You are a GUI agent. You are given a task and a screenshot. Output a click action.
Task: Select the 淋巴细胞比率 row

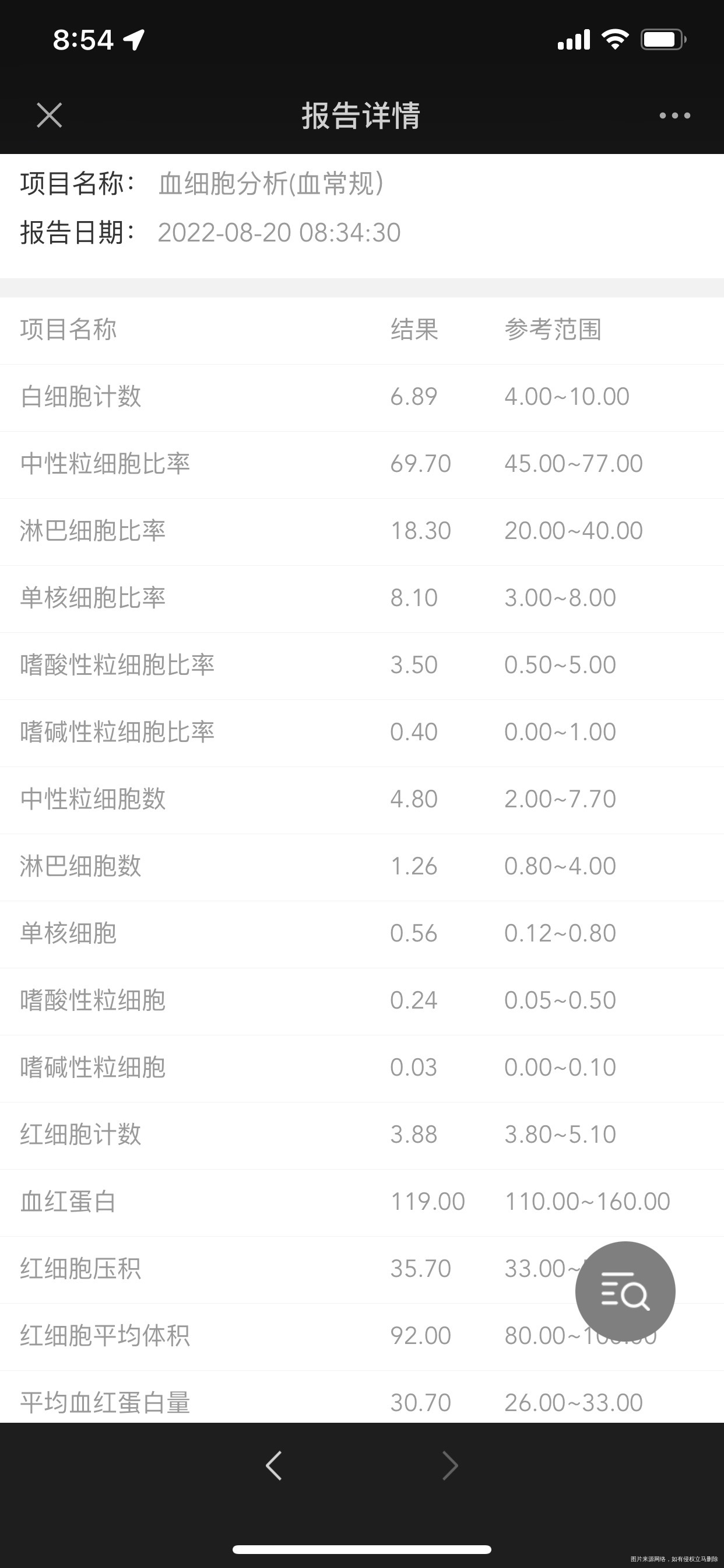(243, 530)
